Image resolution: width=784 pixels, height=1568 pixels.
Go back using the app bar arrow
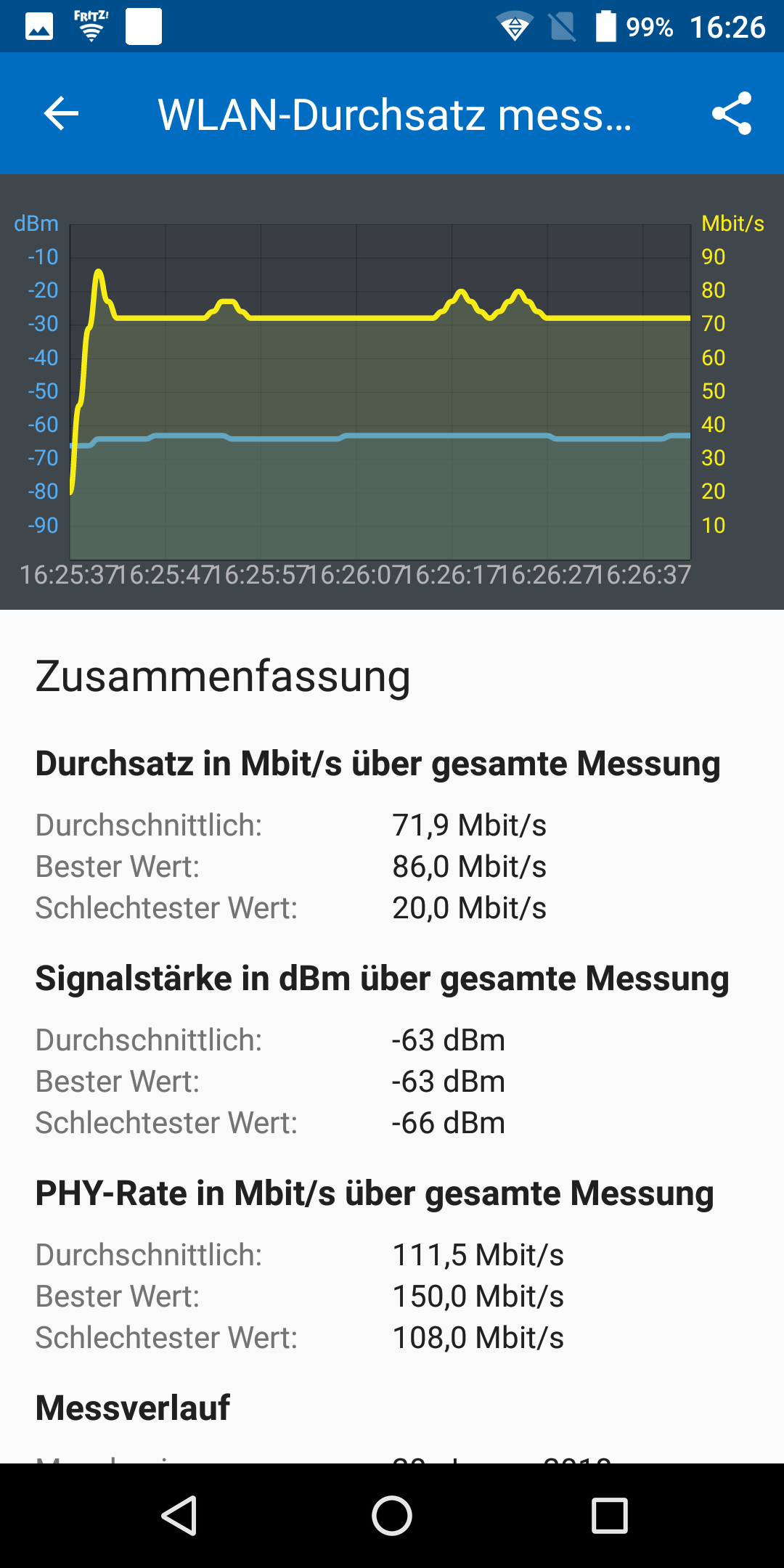pyautogui.click(x=61, y=113)
